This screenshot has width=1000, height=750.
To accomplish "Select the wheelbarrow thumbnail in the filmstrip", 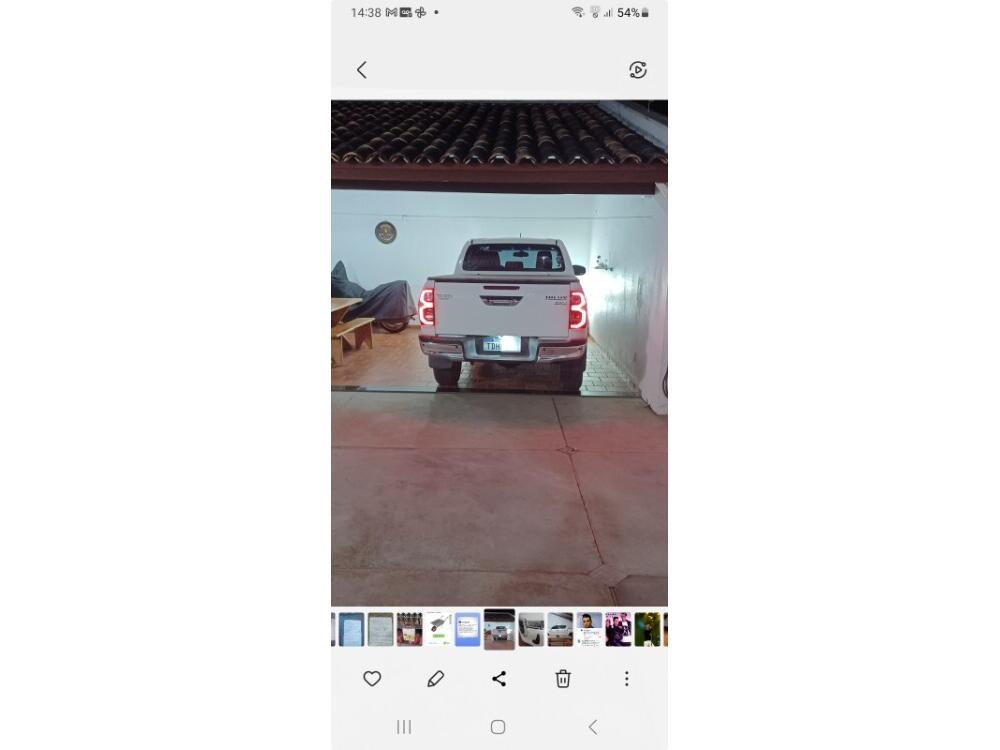I will point(438,630).
